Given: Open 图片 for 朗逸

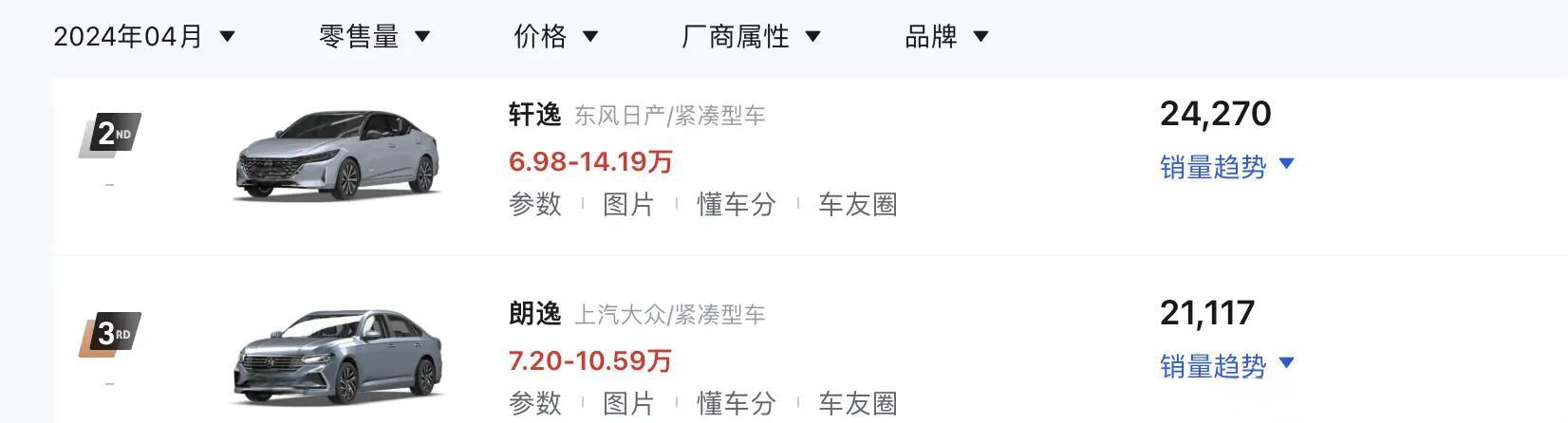Looking at the screenshot, I should pos(628,403).
